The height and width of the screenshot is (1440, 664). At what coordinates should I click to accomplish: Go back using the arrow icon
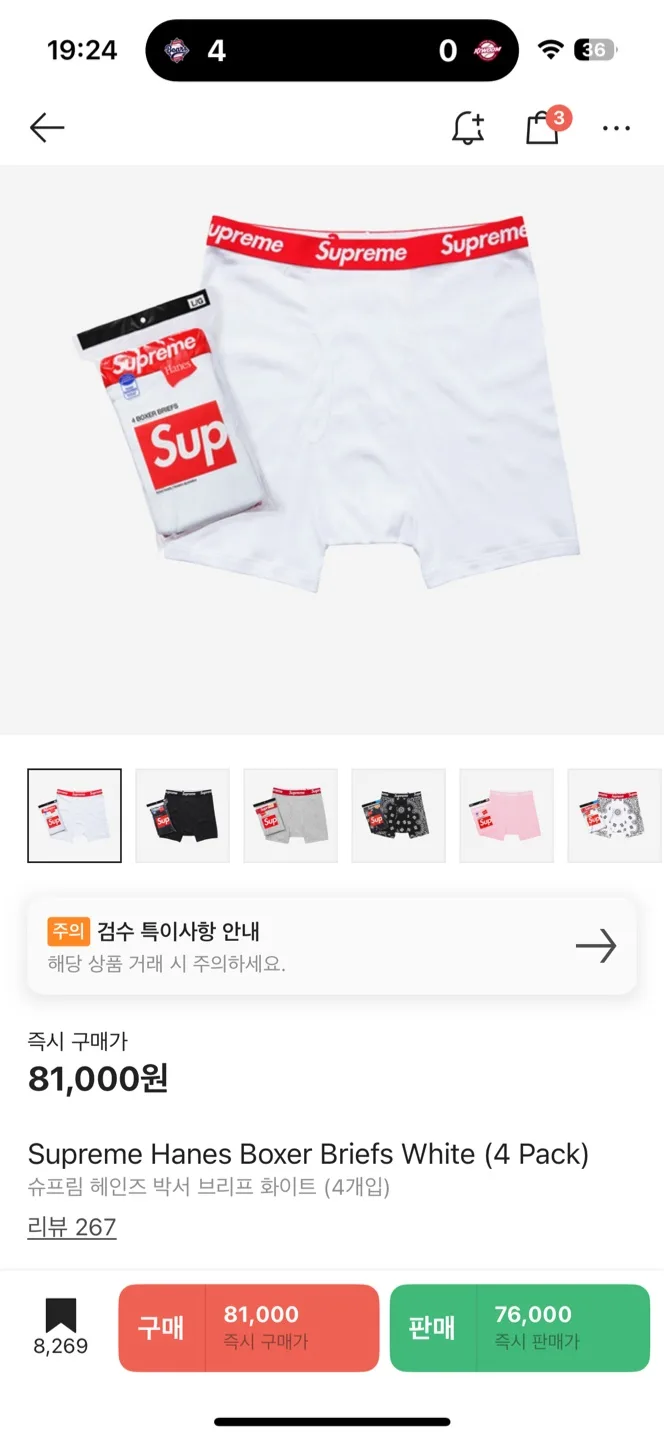tap(47, 128)
